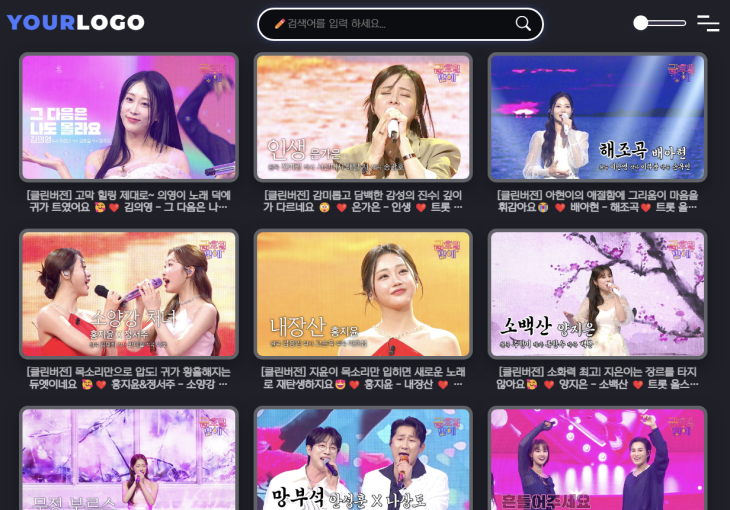Play the 은가은 인생 video

[x=363, y=117]
